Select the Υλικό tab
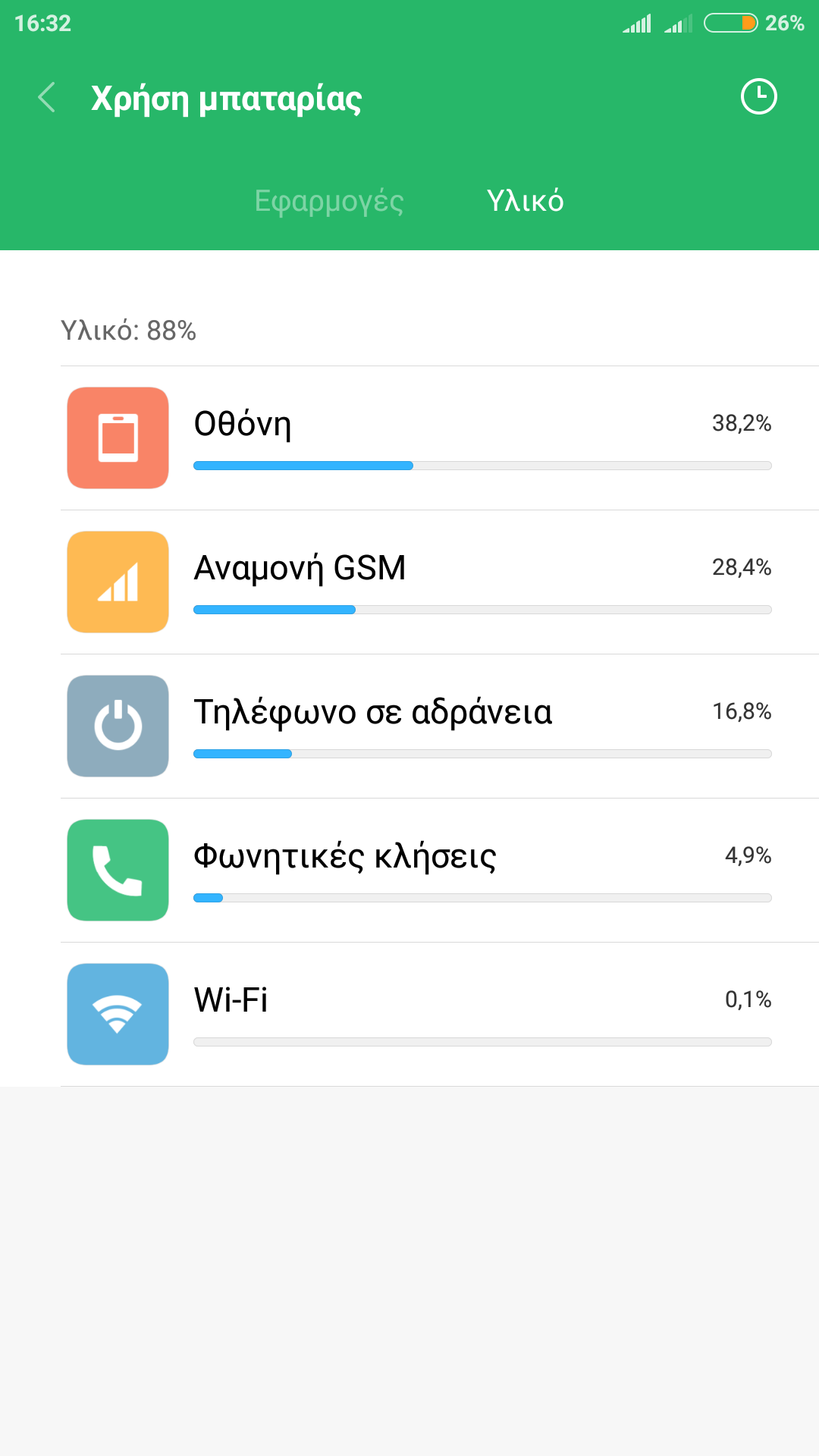Screen dimensions: 819x1456 [x=525, y=201]
